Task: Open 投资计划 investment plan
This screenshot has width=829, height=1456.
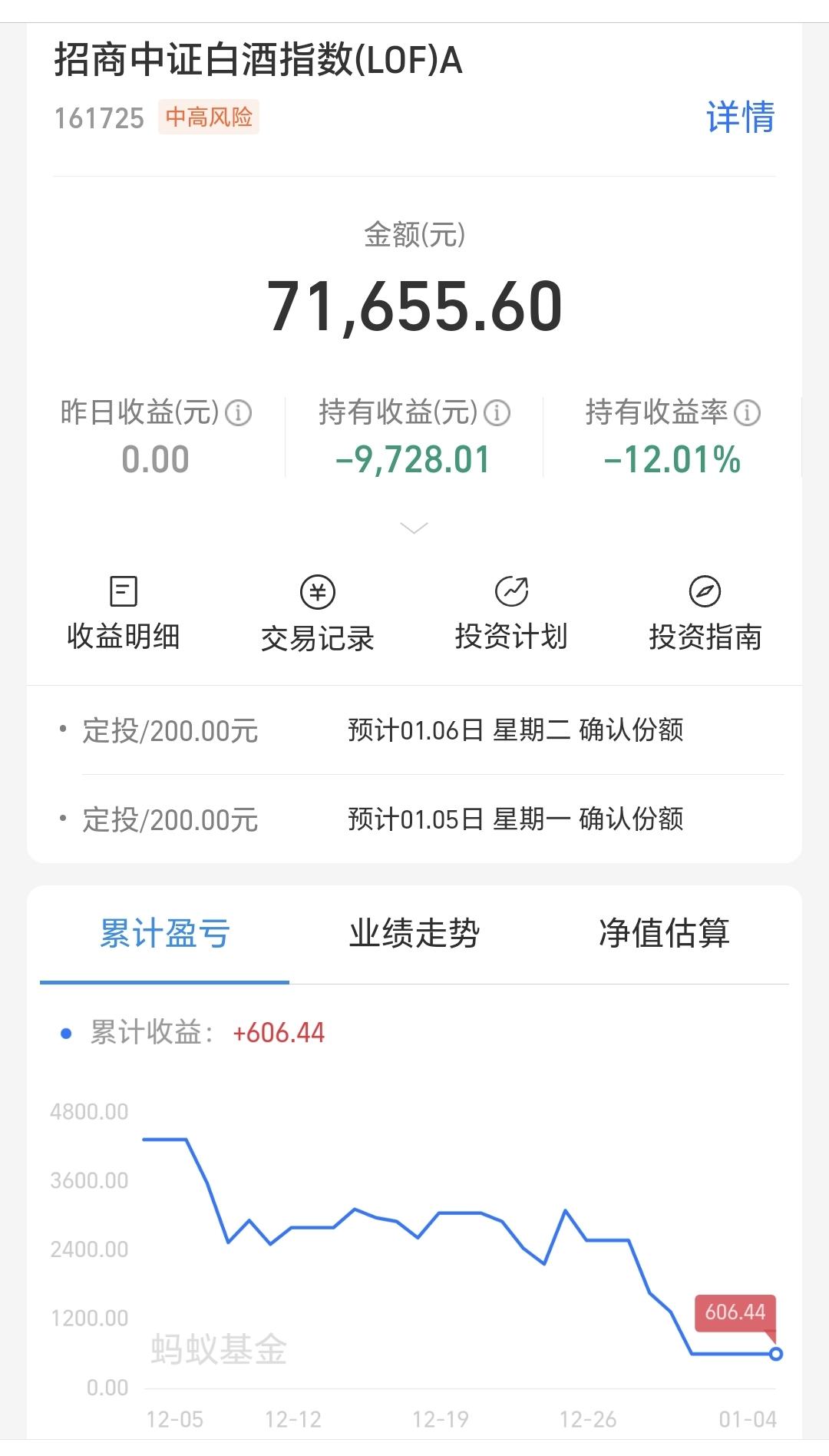Action: pos(511,614)
